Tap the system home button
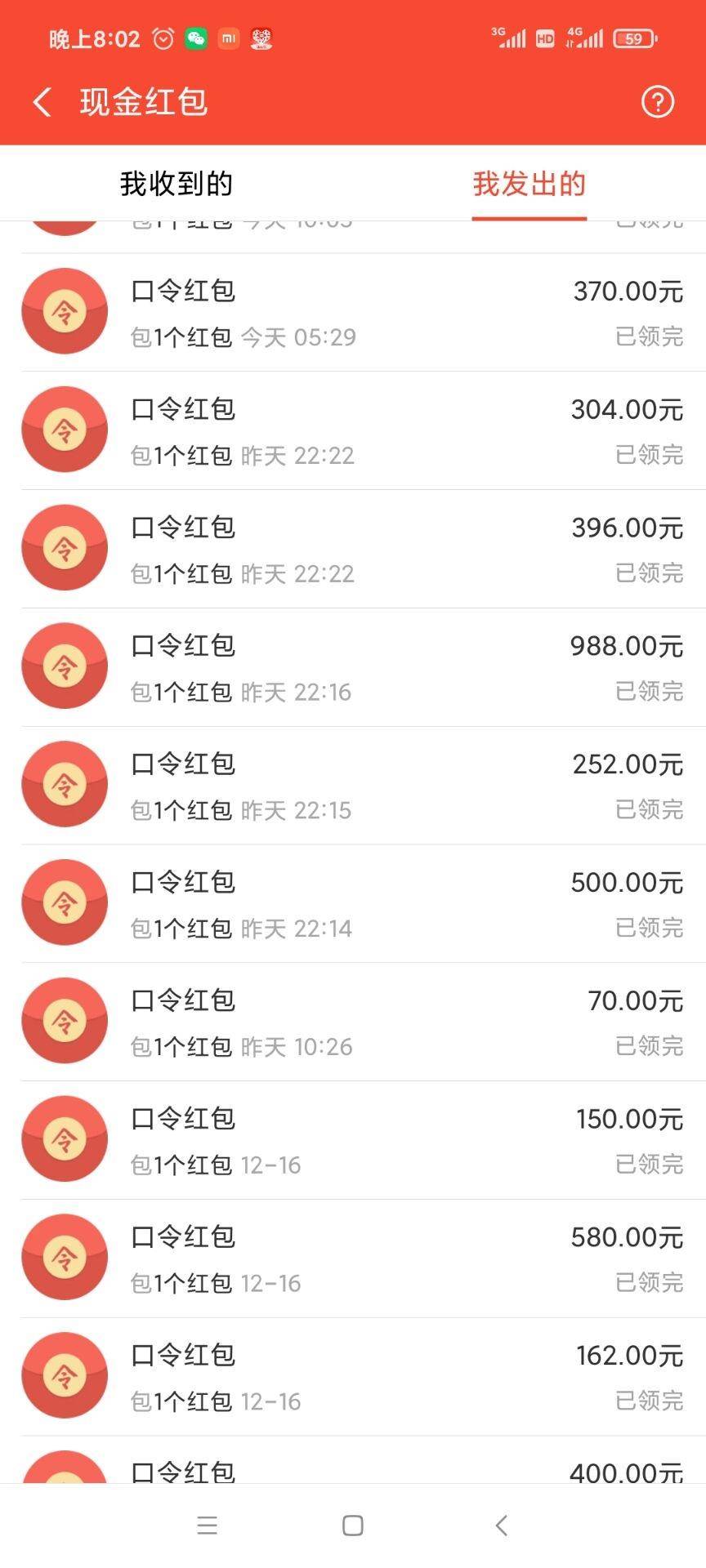This screenshot has width=706, height=1568. point(353,1526)
